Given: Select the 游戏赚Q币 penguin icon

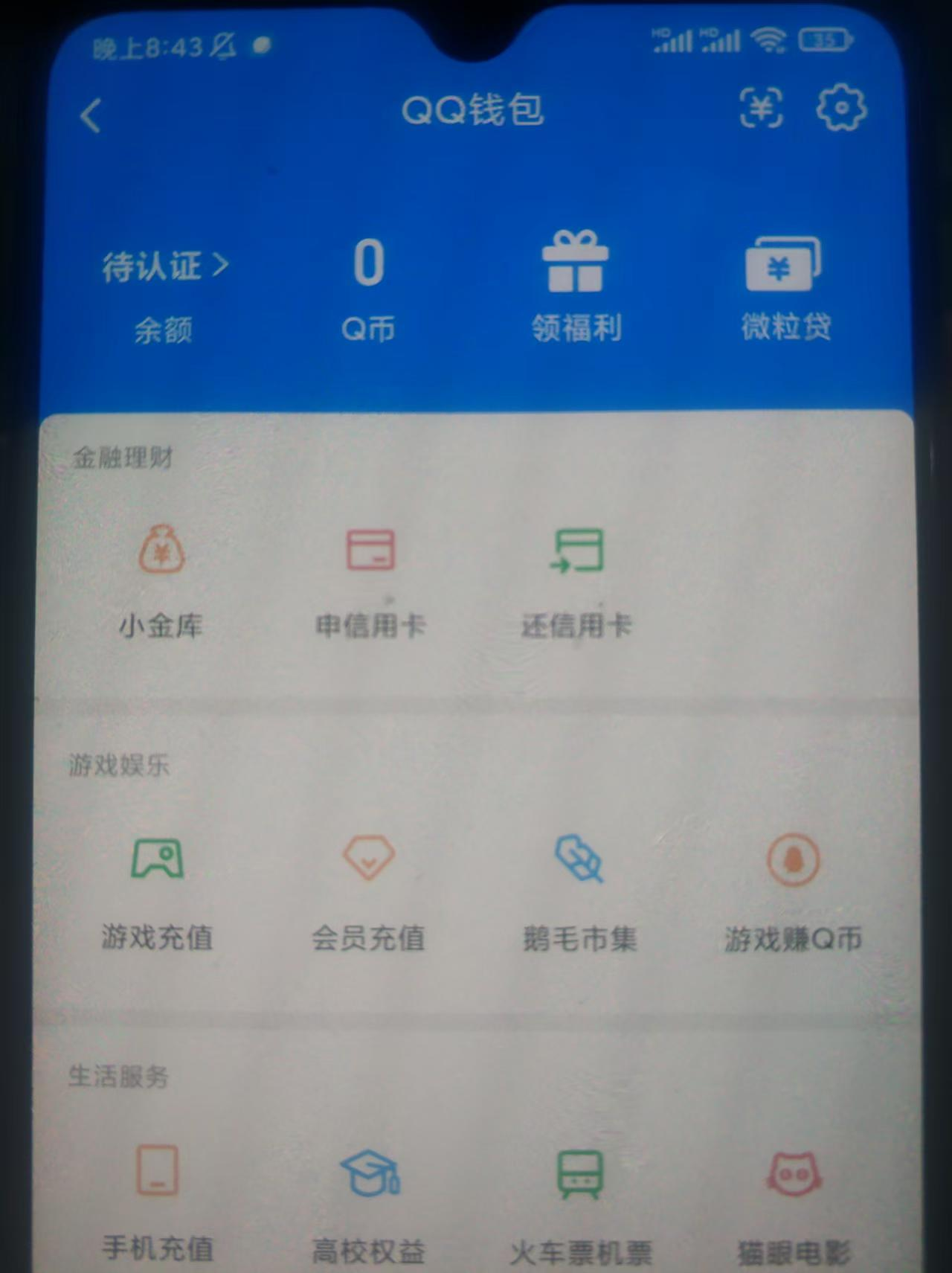Looking at the screenshot, I should point(791,860).
